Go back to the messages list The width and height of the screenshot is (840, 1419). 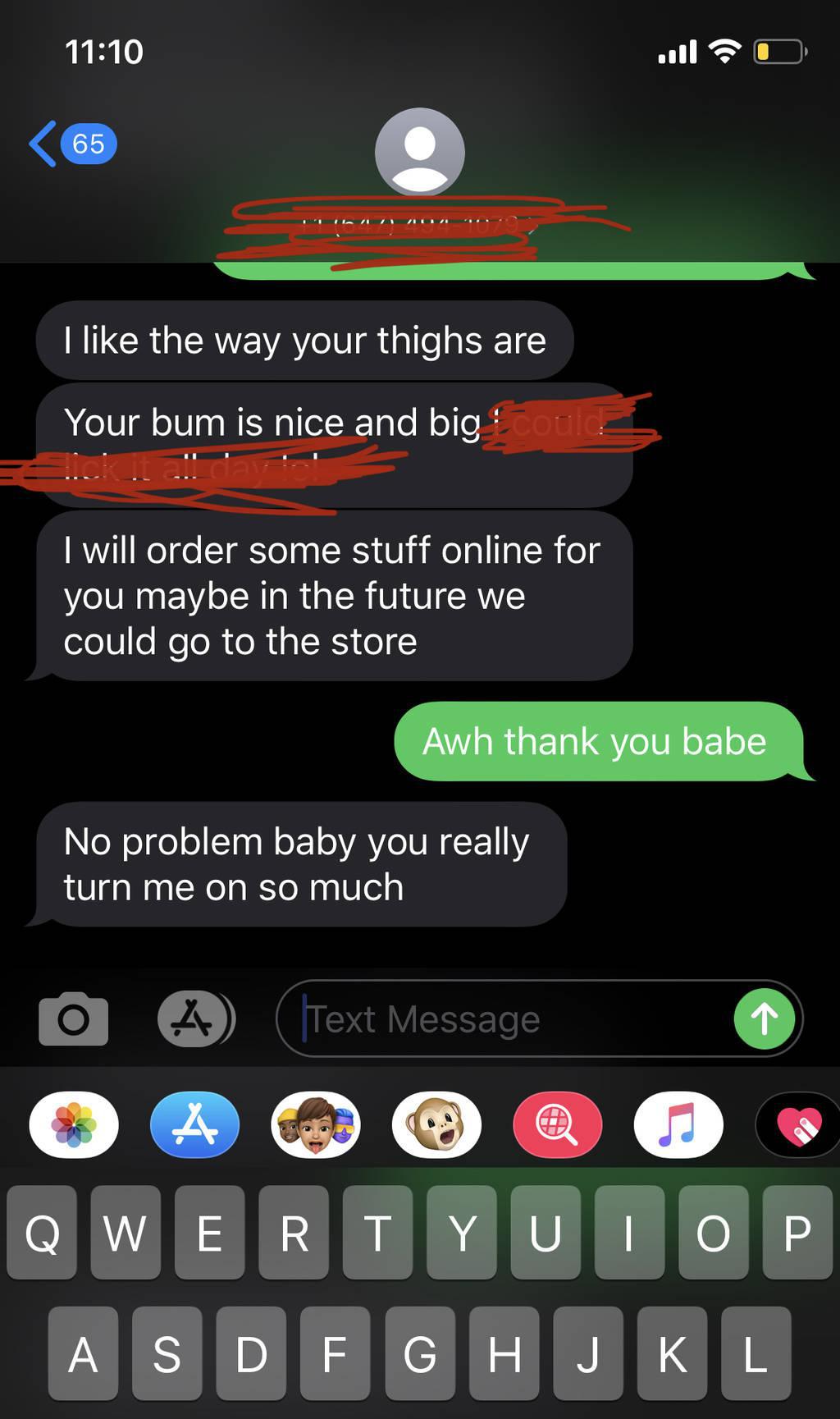tap(72, 144)
